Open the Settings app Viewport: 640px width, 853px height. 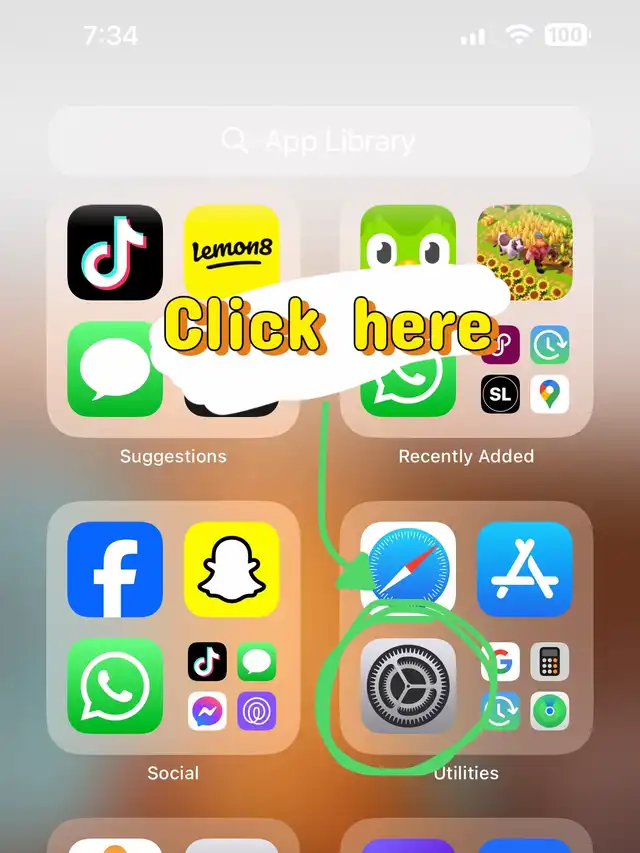coord(408,686)
